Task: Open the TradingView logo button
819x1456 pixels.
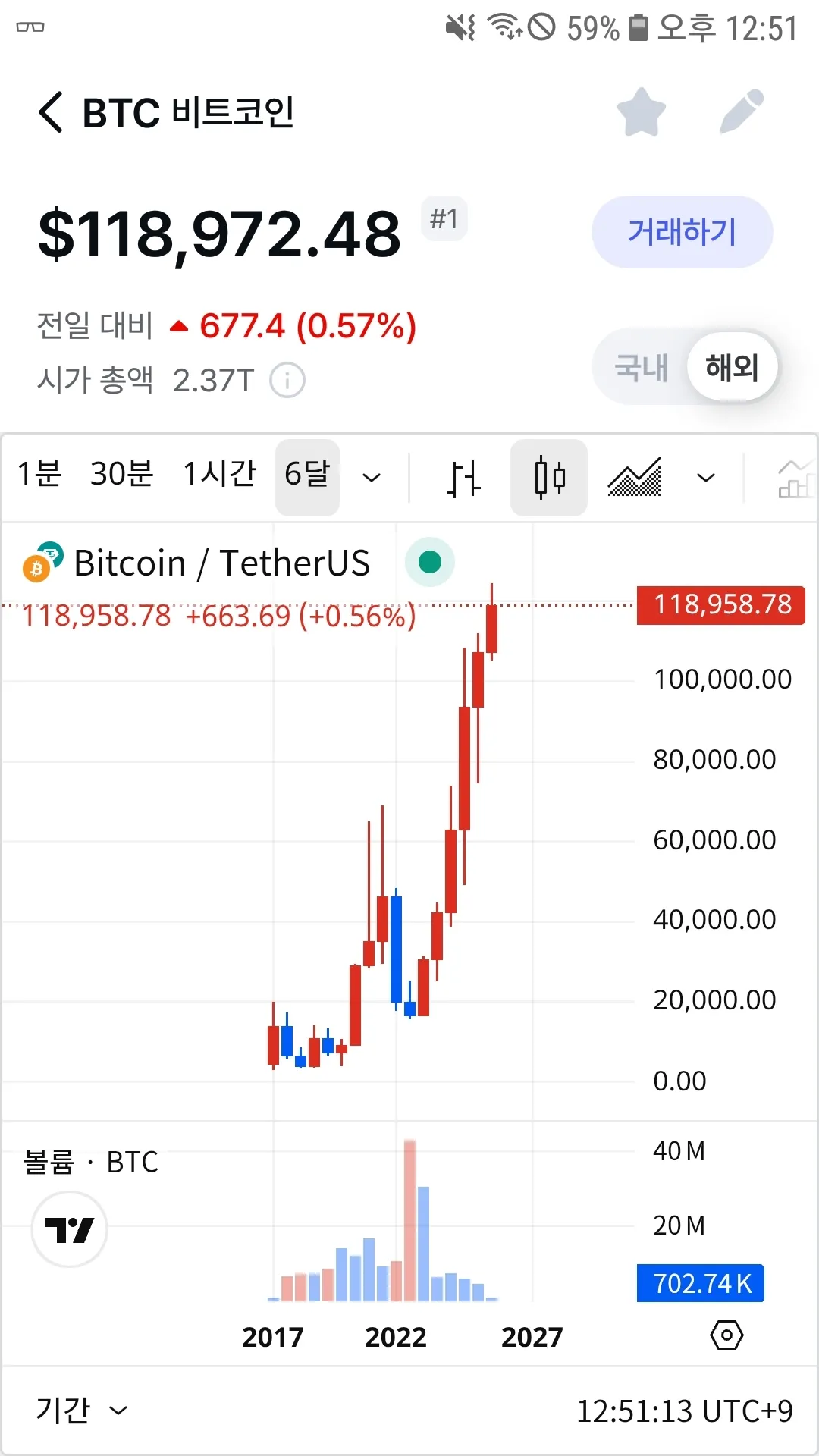Action: point(69,1229)
